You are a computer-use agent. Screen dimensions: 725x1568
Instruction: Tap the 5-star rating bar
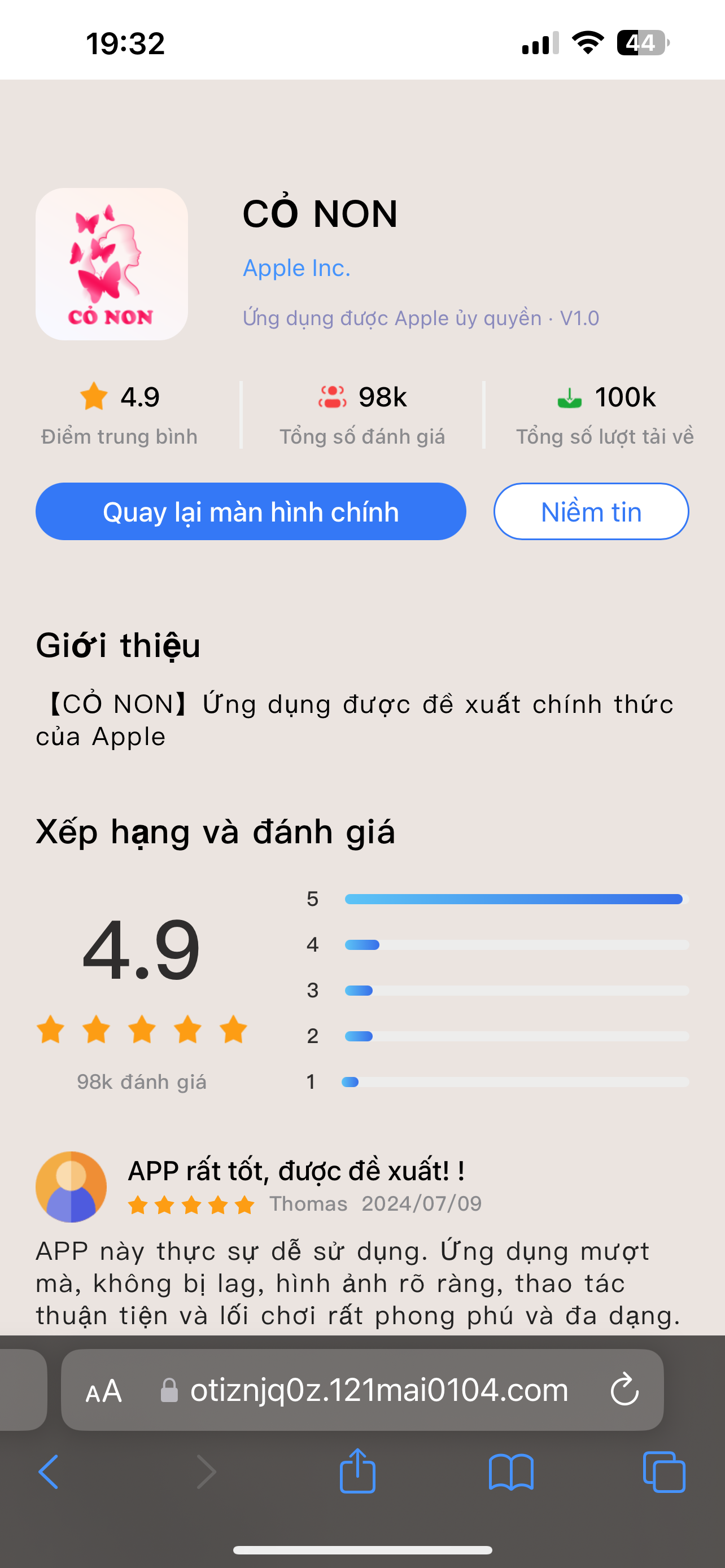(514, 899)
